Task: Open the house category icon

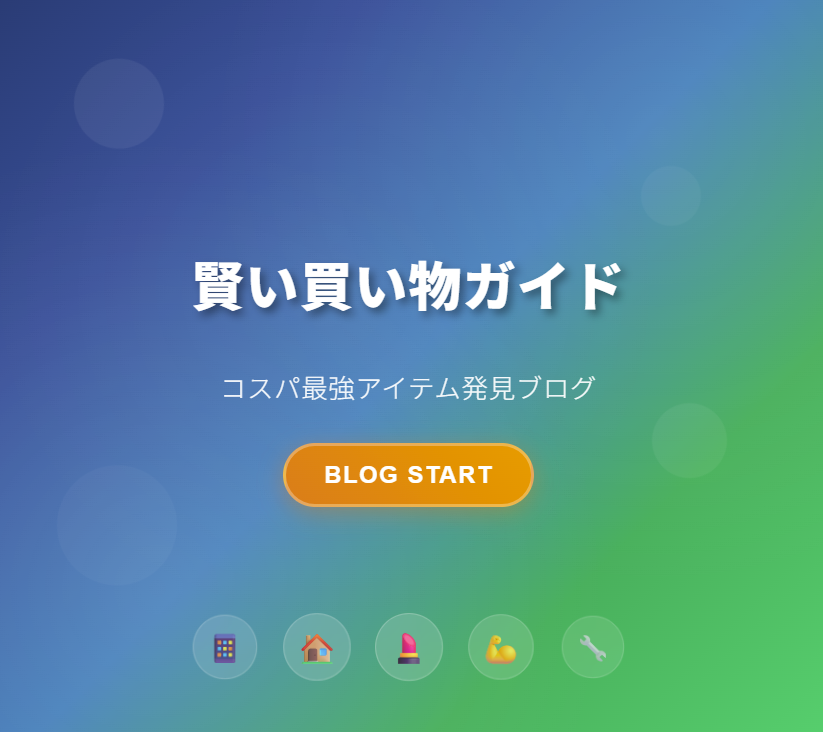Action: (317, 647)
